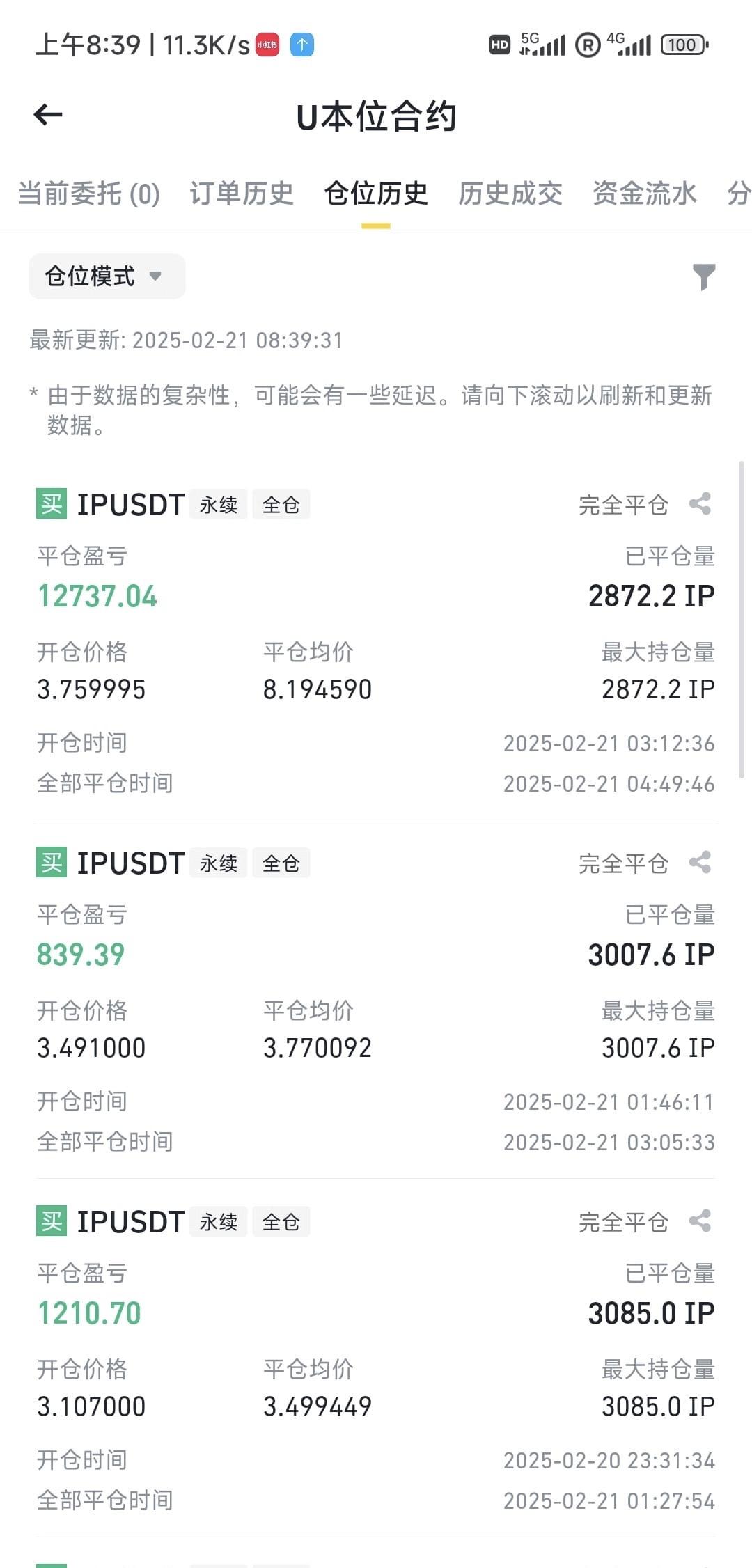Switch to the 历史成交 tab

[510, 194]
